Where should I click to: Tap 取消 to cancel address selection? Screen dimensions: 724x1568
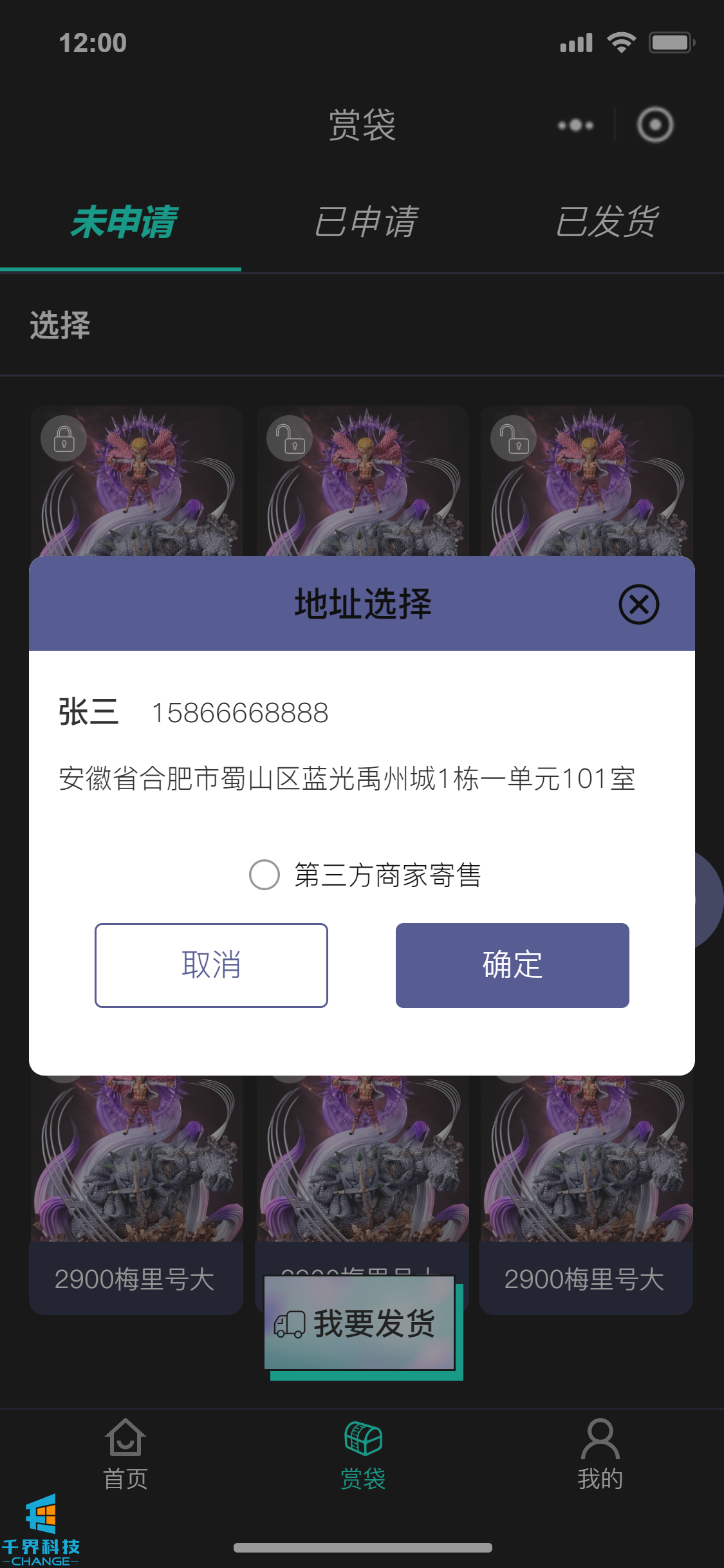211,965
